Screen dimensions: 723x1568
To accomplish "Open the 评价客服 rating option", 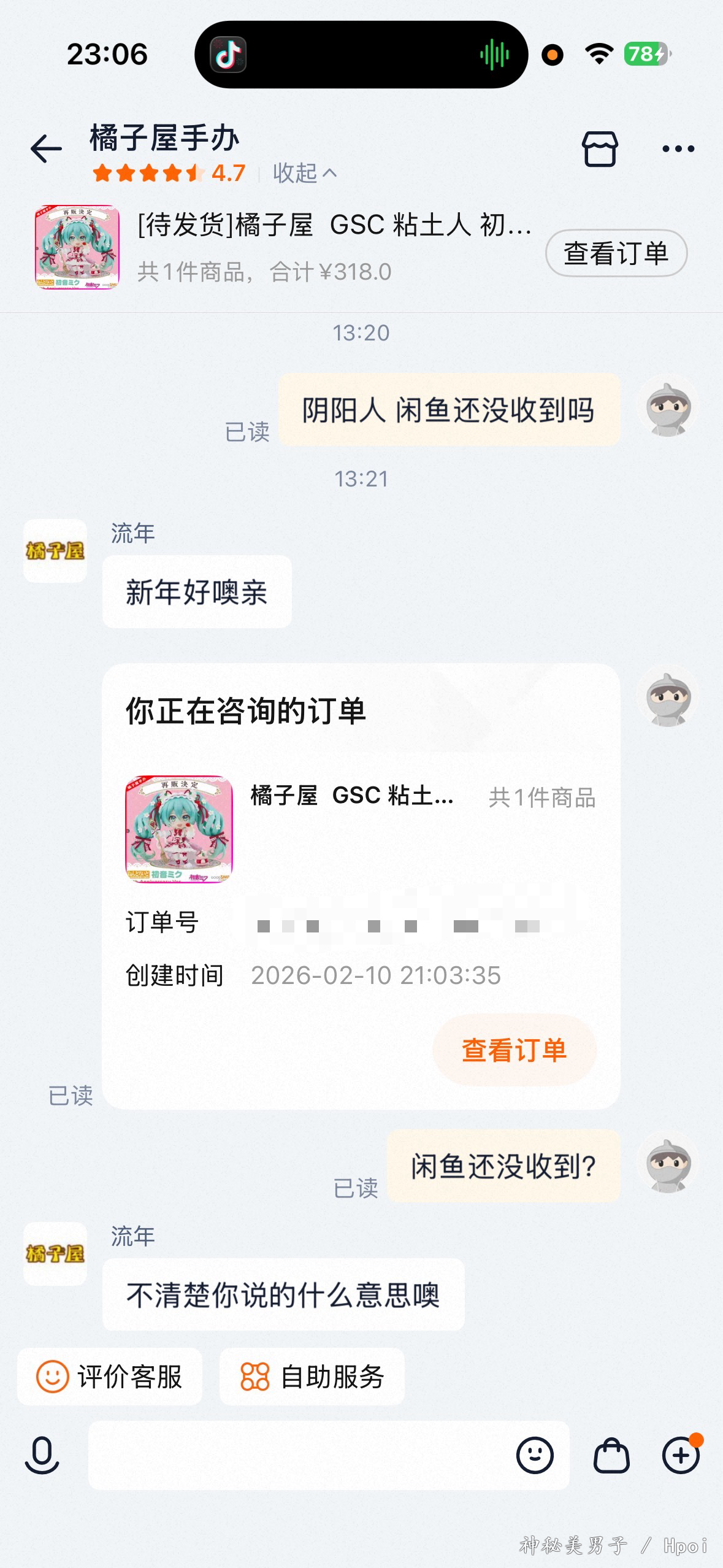I will pyautogui.click(x=110, y=1376).
